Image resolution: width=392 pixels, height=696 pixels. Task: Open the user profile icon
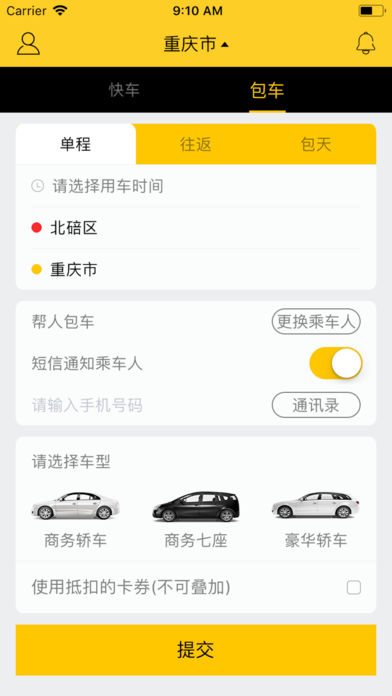point(28,44)
